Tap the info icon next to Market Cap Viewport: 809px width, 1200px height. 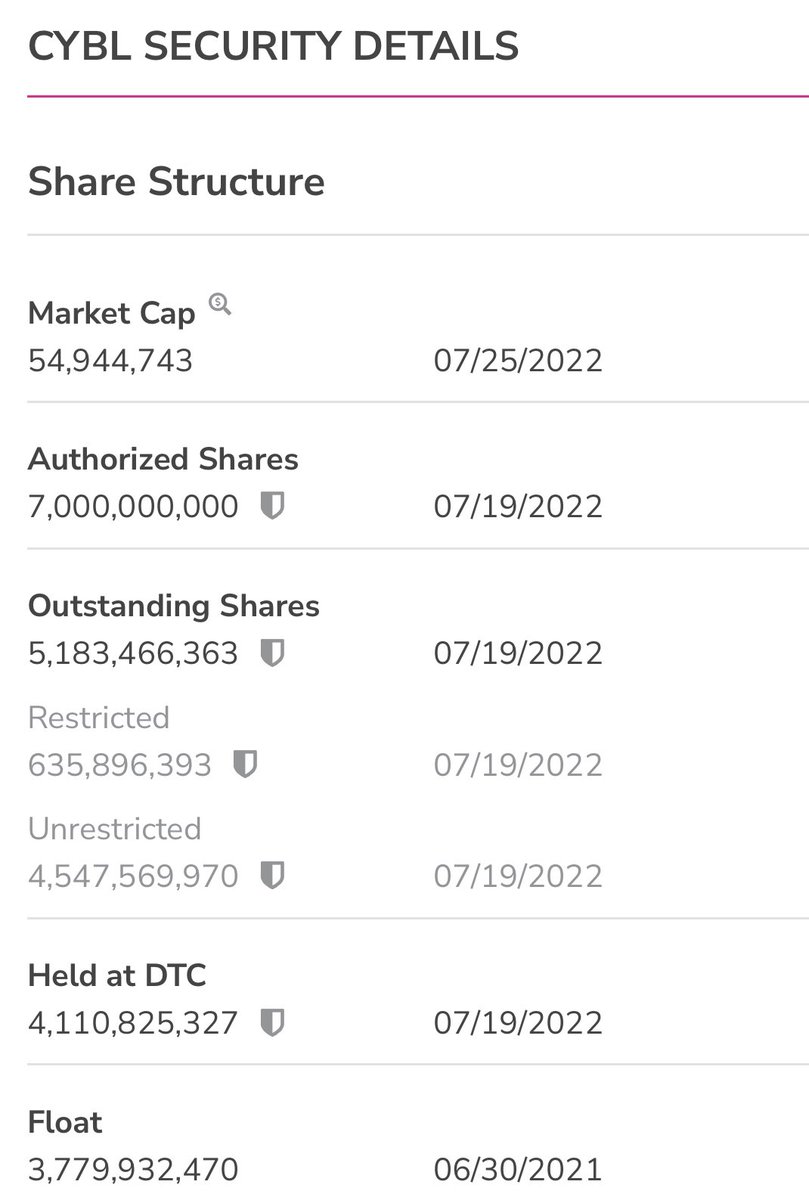(x=220, y=304)
